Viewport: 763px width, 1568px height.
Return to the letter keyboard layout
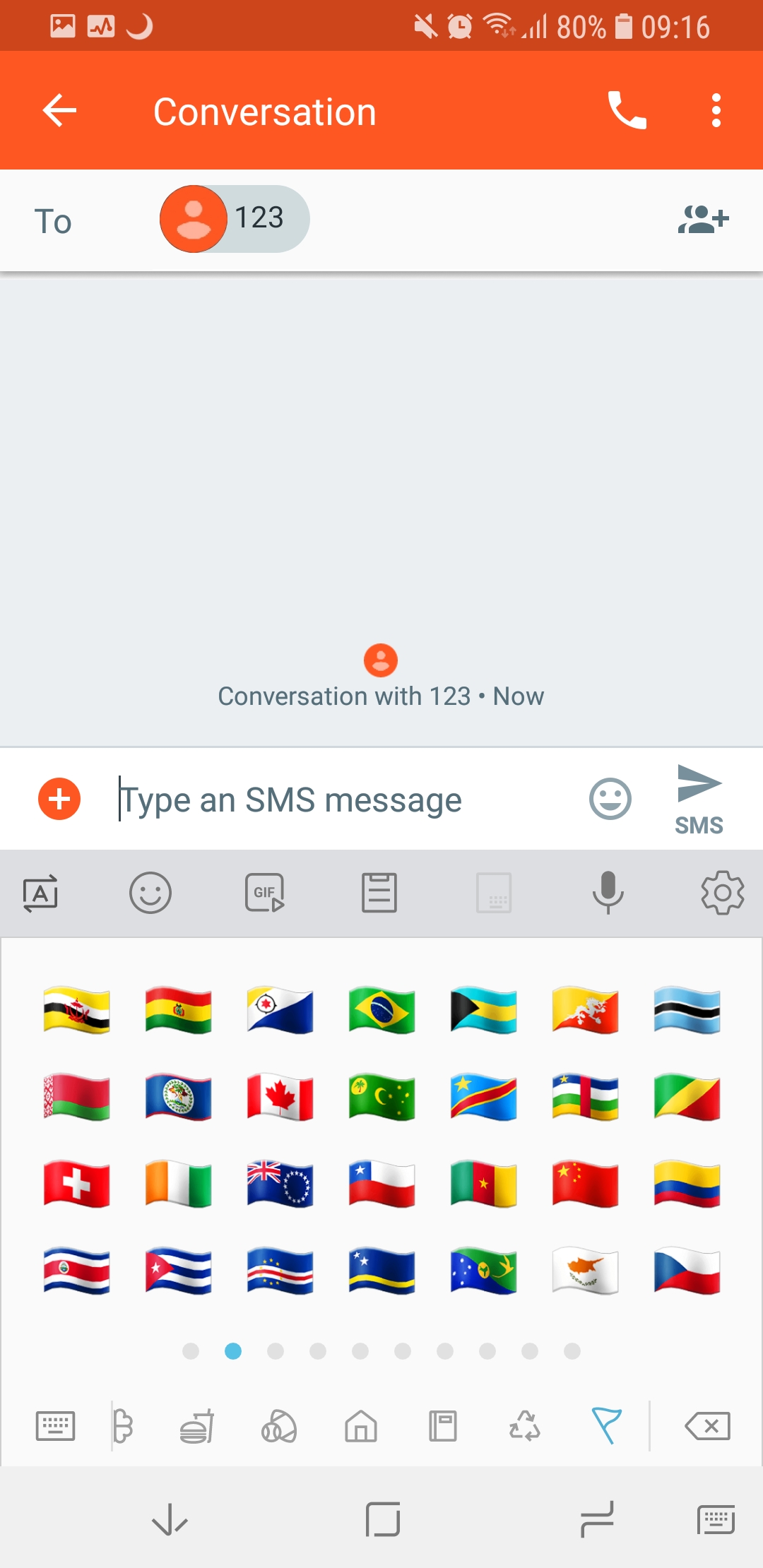click(x=55, y=1426)
